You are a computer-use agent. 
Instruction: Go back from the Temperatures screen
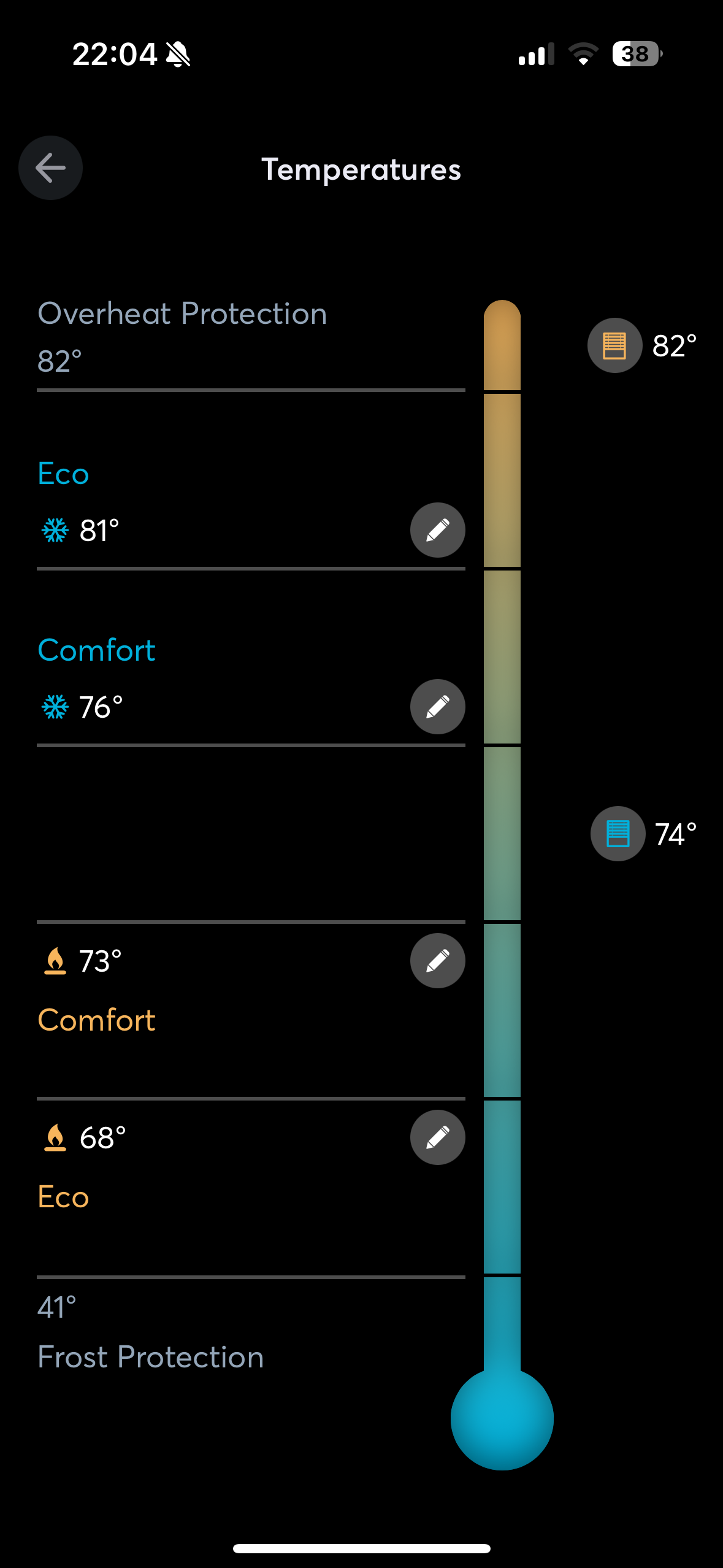click(50, 167)
